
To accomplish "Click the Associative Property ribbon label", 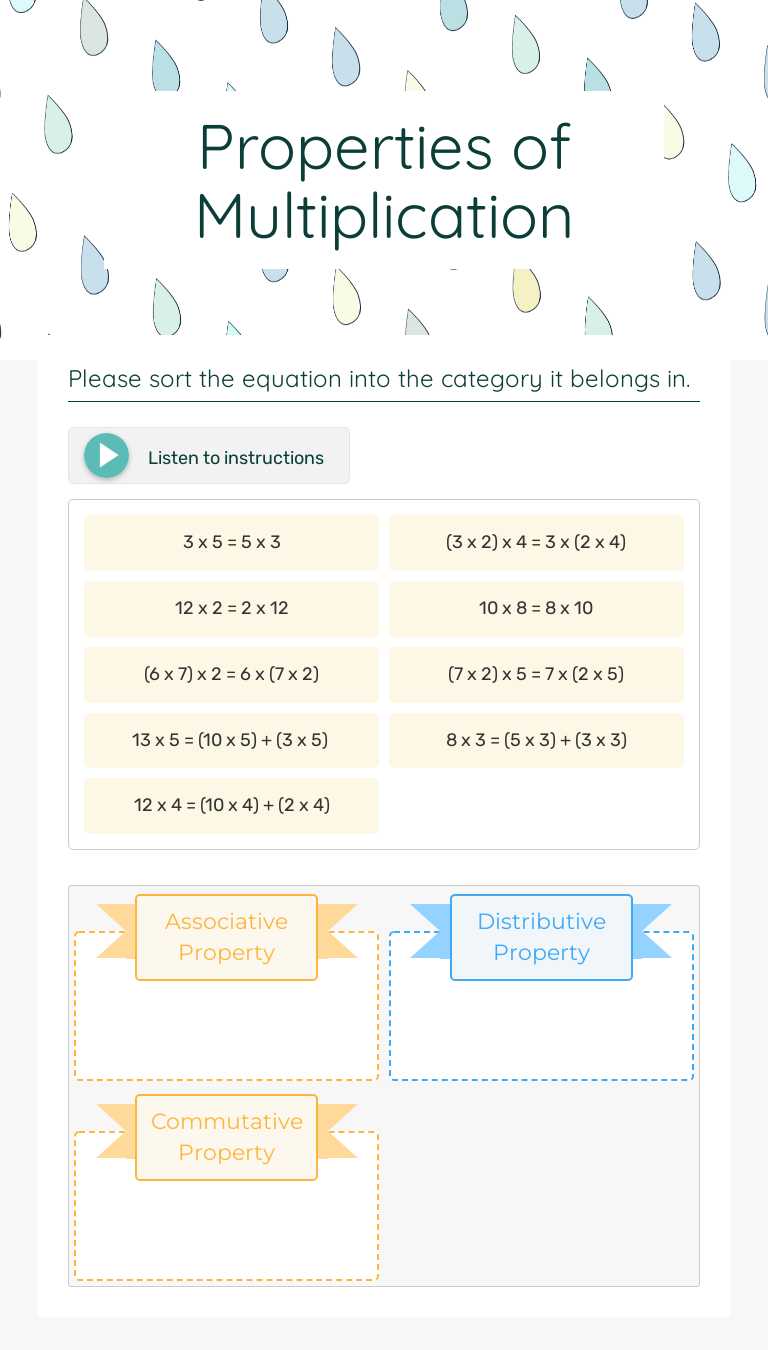I will [x=226, y=937].
